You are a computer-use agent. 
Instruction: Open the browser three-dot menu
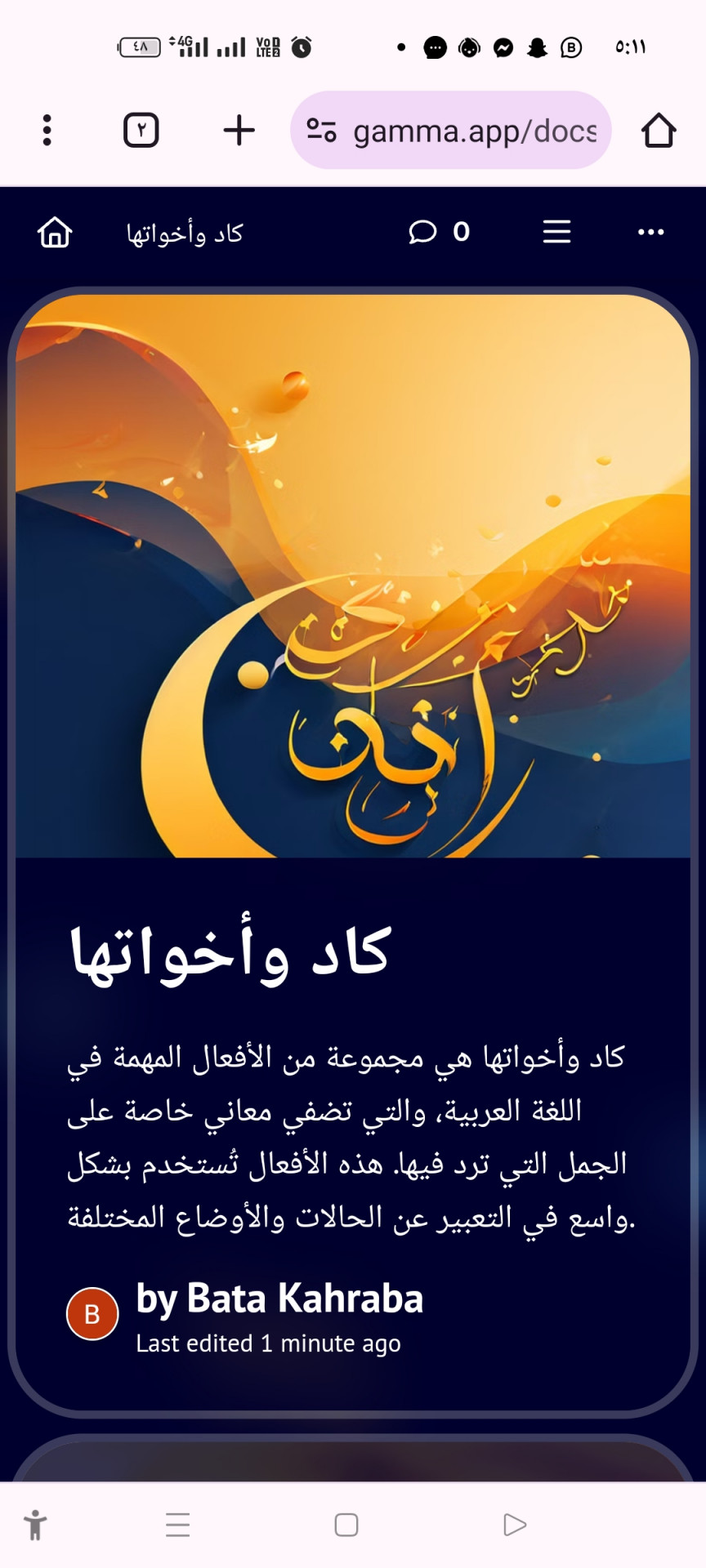pyautogui.click(x=47, y=131)
